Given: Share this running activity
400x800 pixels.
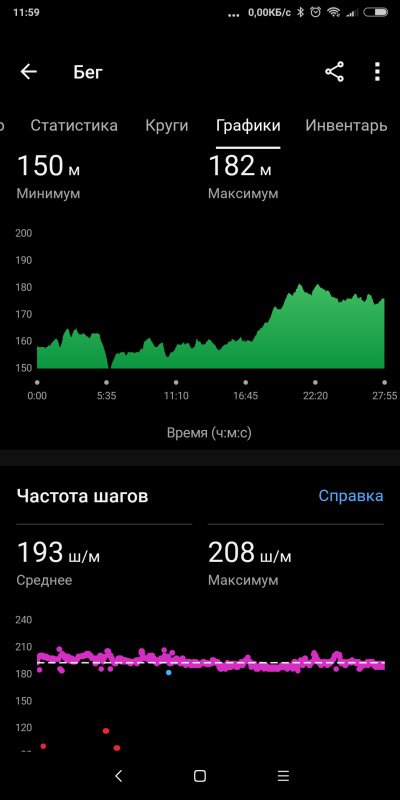Looking at the screenshot, I should (335, 72).
